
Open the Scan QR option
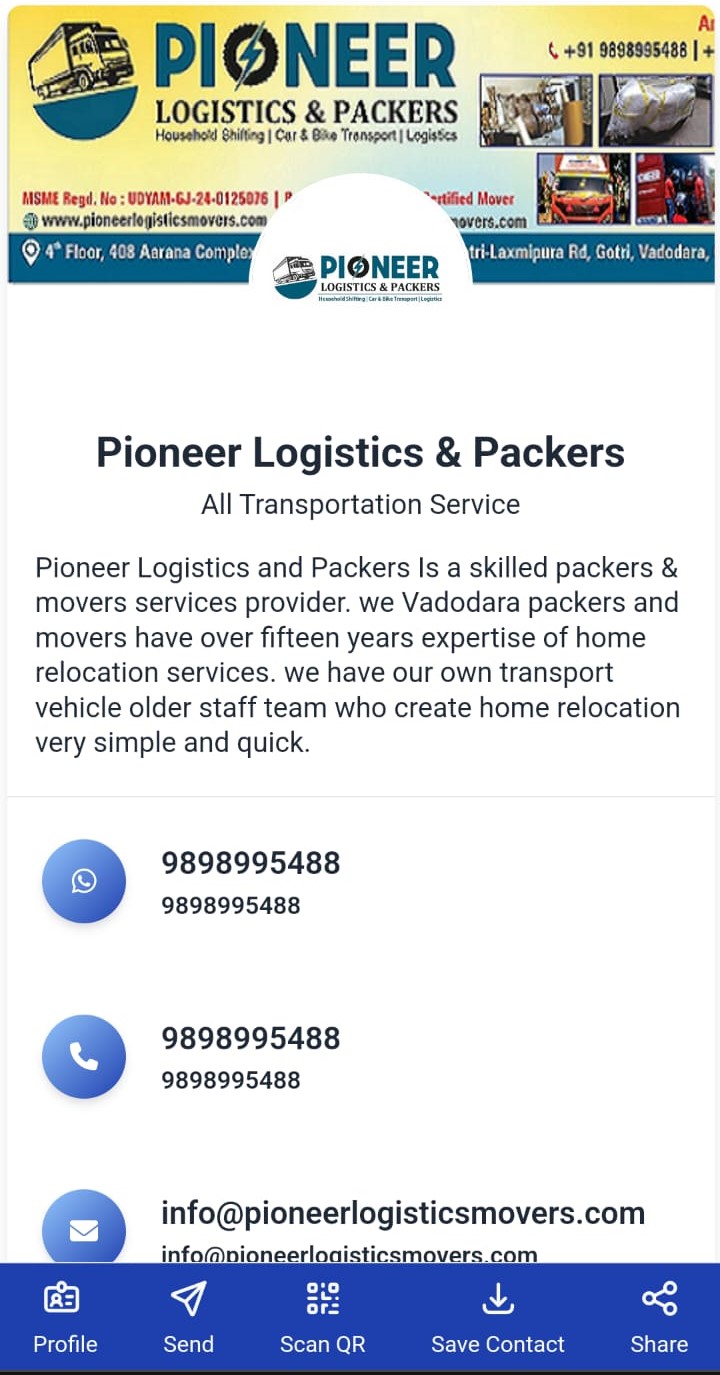[323, 1319]
